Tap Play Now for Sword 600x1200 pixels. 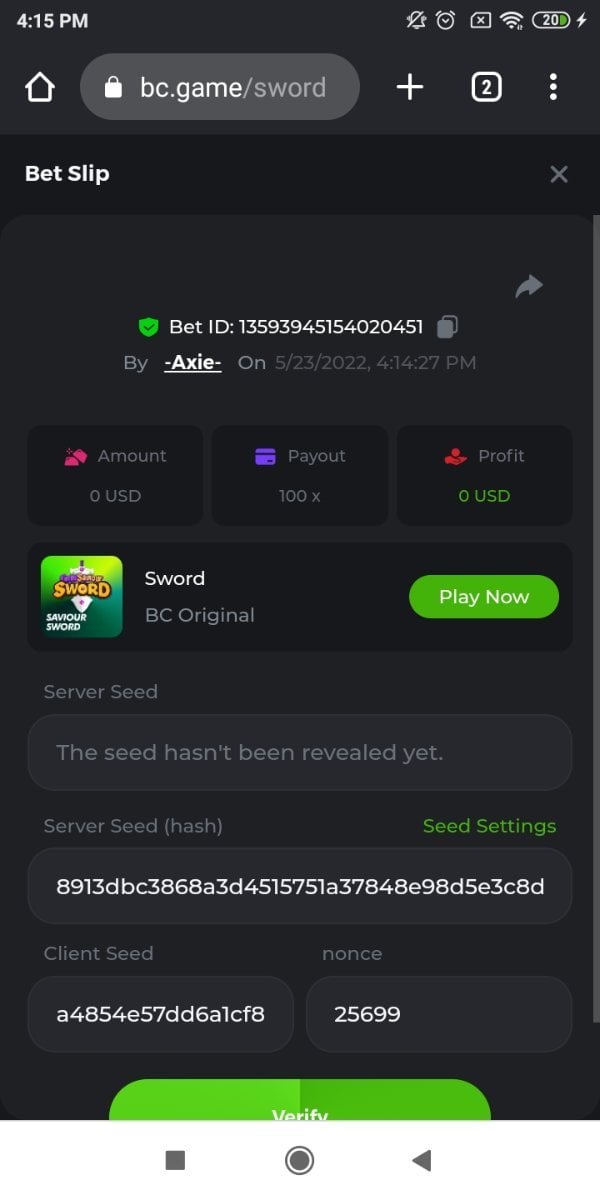click(484, 597)
